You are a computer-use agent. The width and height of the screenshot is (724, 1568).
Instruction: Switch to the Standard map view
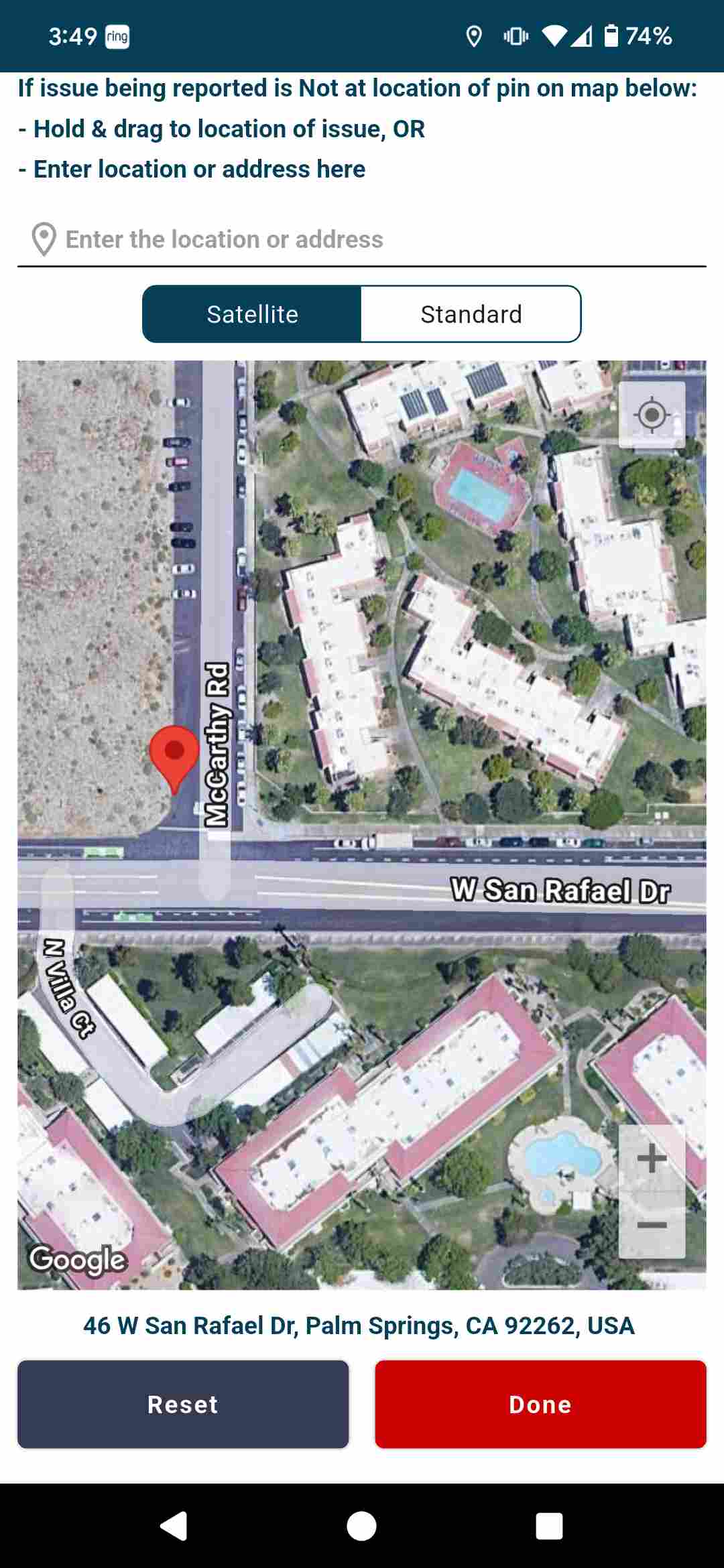pos(471,314)
